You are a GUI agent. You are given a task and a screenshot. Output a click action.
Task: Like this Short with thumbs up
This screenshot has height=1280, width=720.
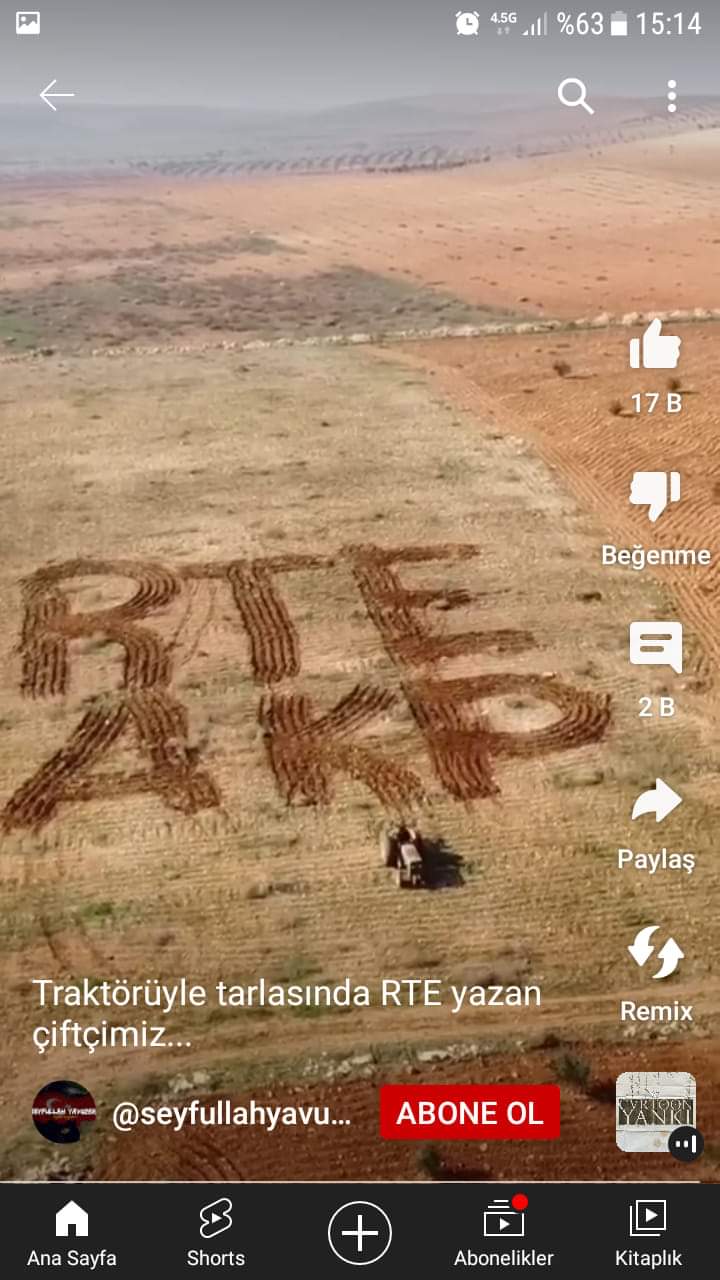pyautogui.click(x=655, y=347)
